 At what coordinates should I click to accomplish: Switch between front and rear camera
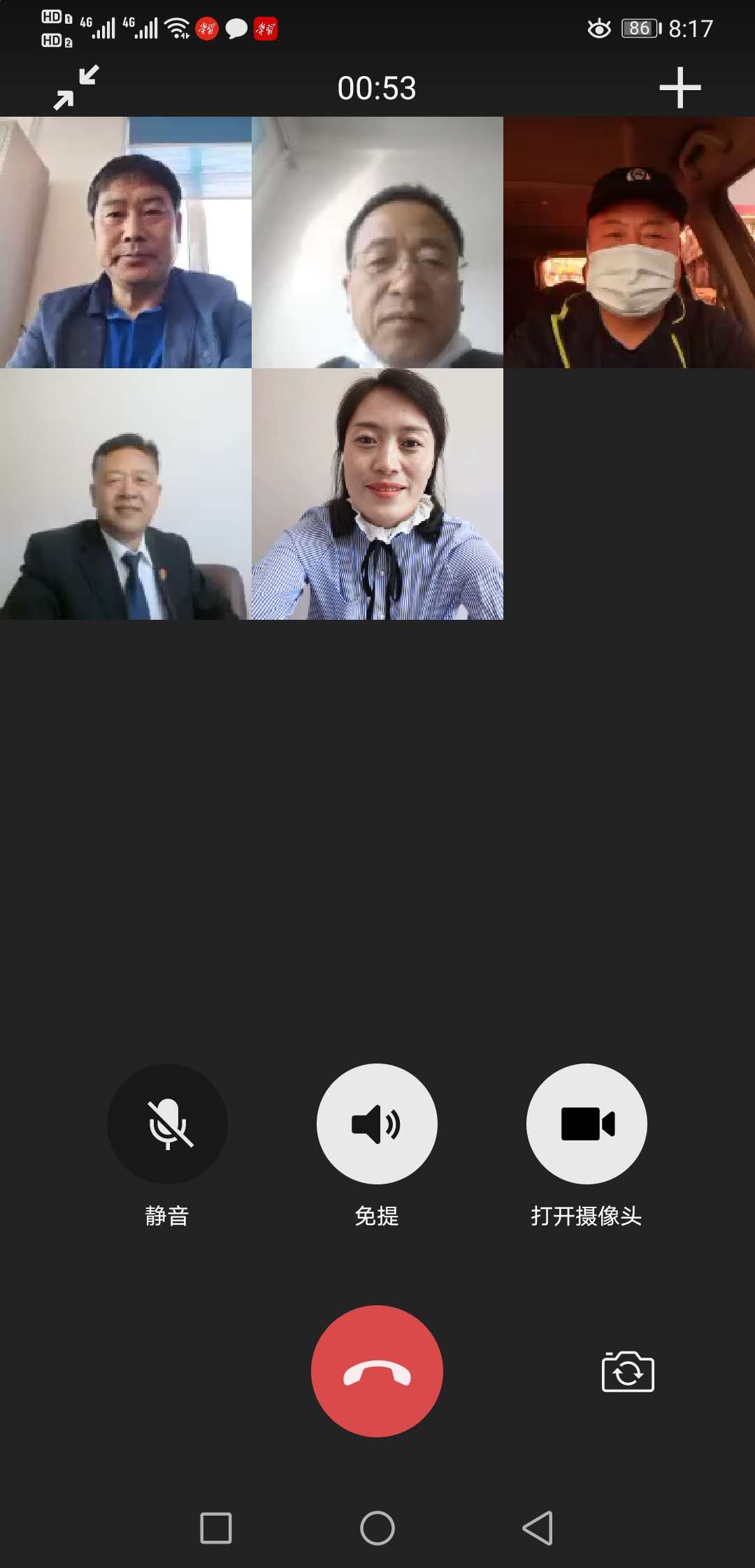628,1372
